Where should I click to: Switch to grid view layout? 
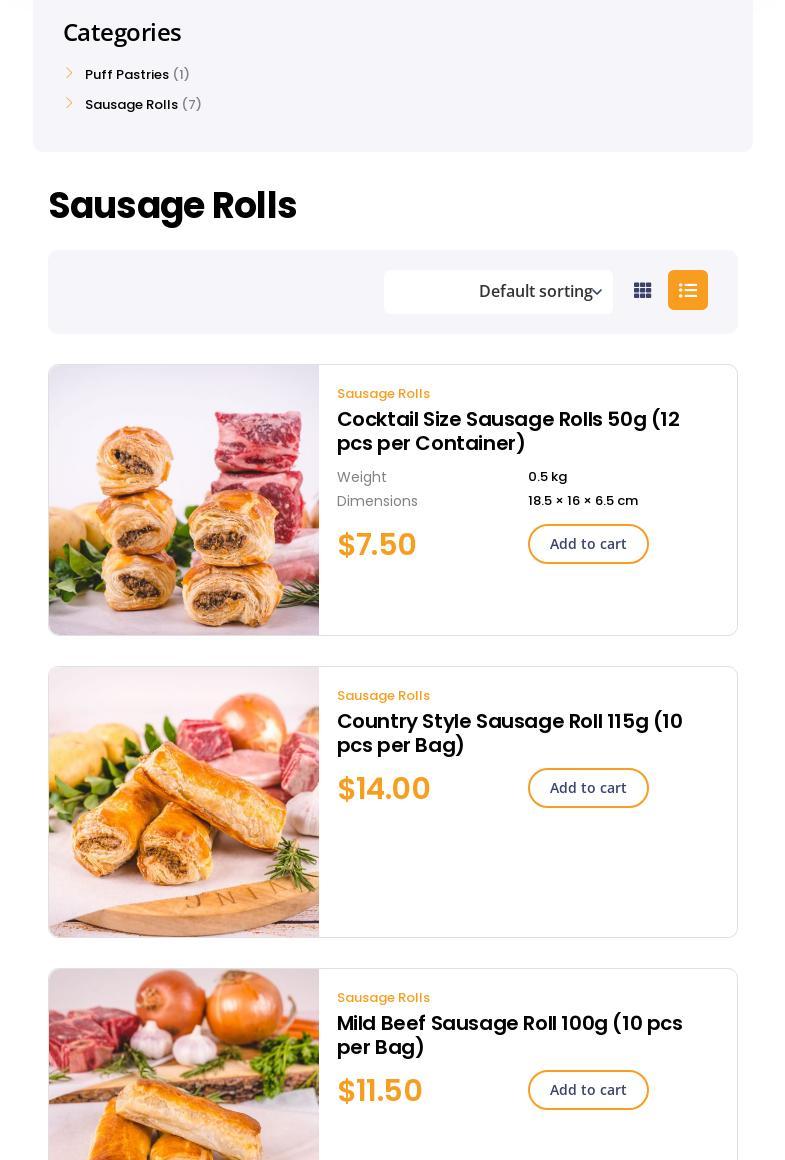[x=642, y=290]
